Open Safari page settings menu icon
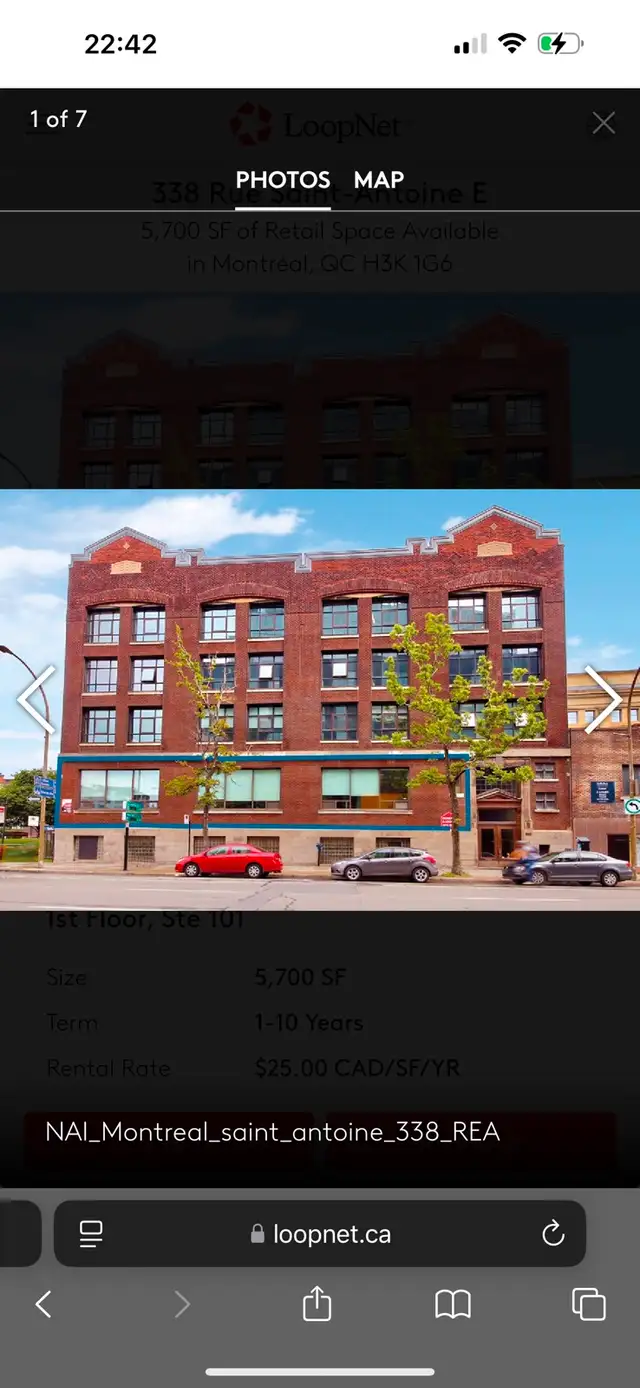Screen dimensions: 640x1388 (x=91, y=1234)
